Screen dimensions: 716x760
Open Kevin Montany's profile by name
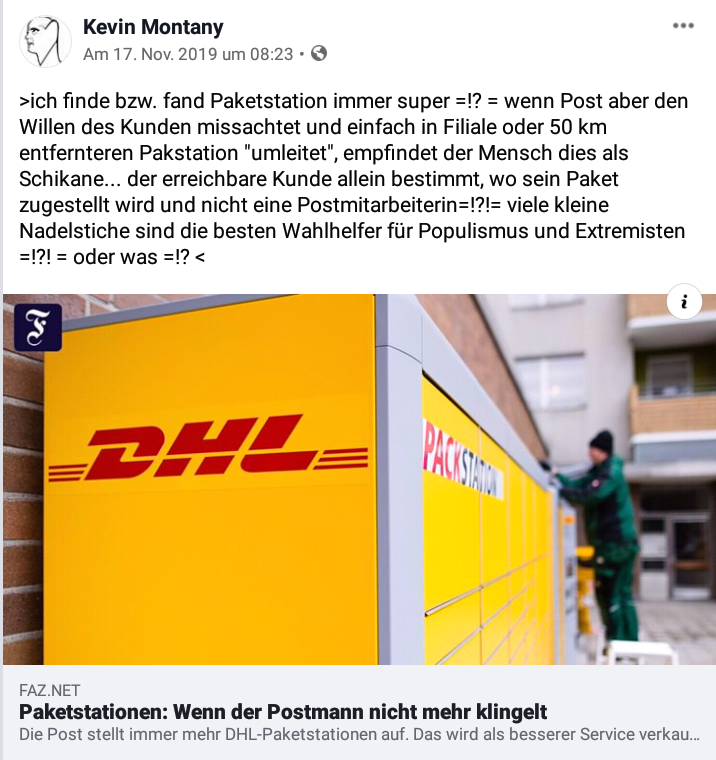tap(153, 27)
